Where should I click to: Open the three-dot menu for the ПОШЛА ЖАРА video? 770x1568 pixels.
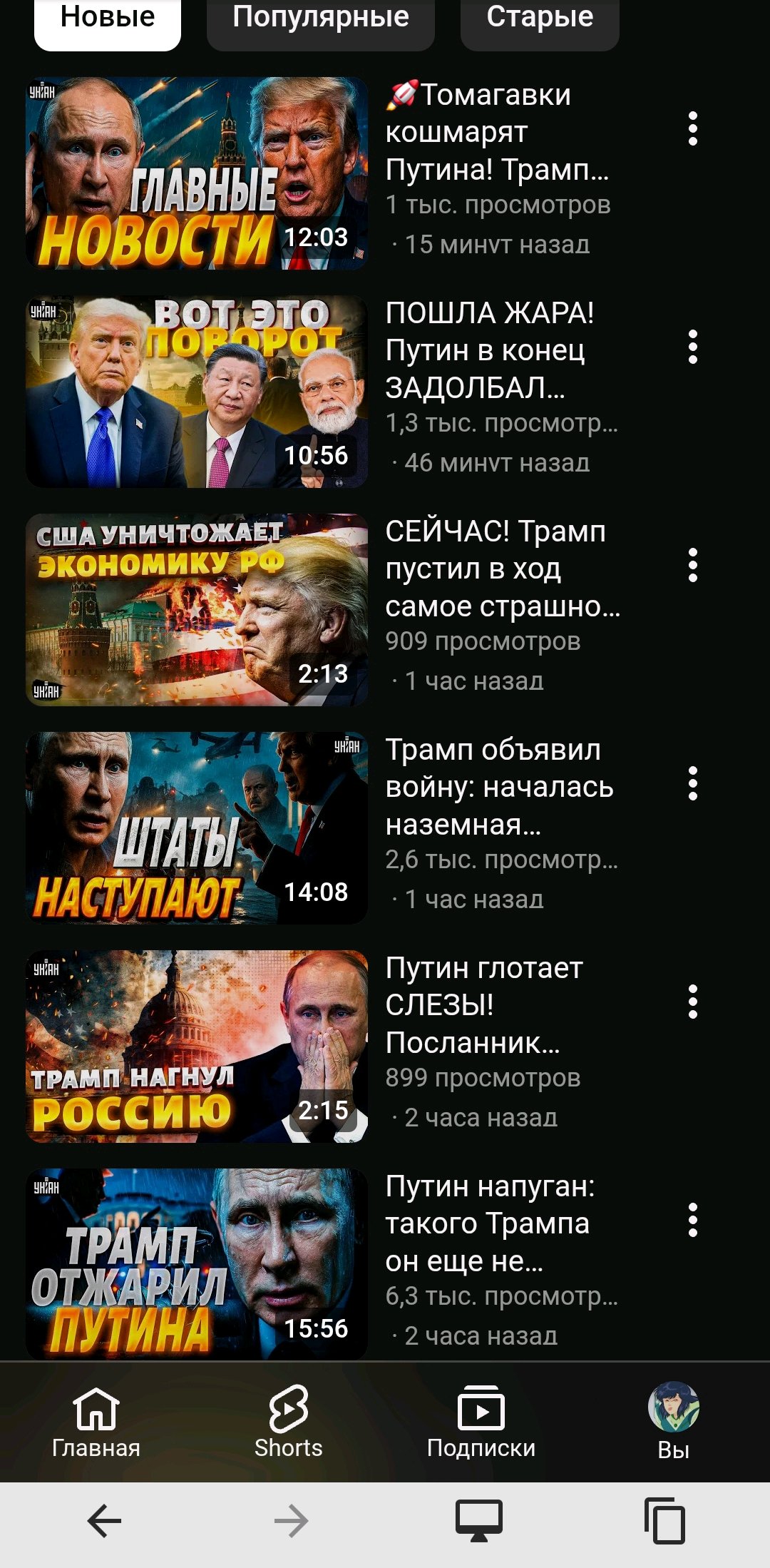pyautogui.click(x=692, y=347)
